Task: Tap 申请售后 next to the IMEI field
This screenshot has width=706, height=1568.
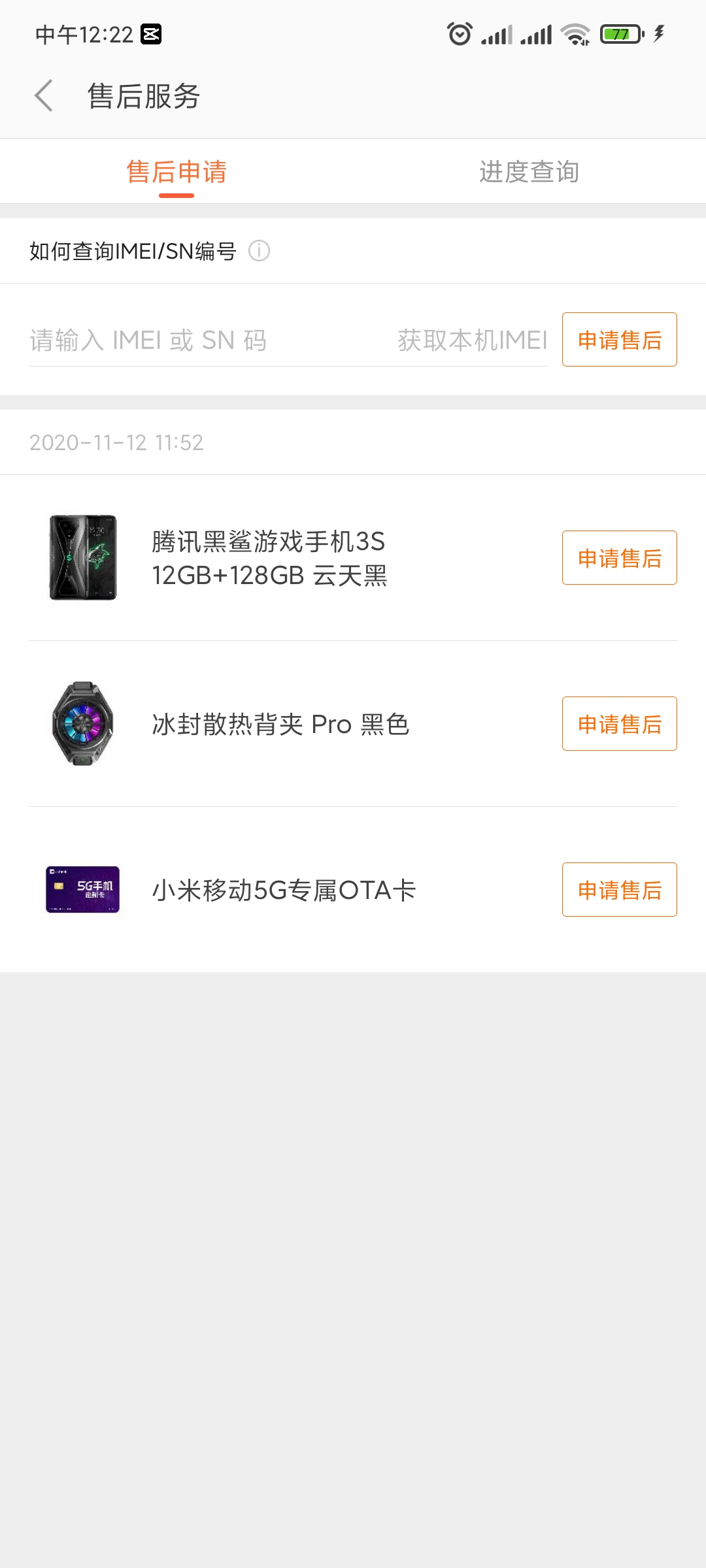Action: point(619,340)
